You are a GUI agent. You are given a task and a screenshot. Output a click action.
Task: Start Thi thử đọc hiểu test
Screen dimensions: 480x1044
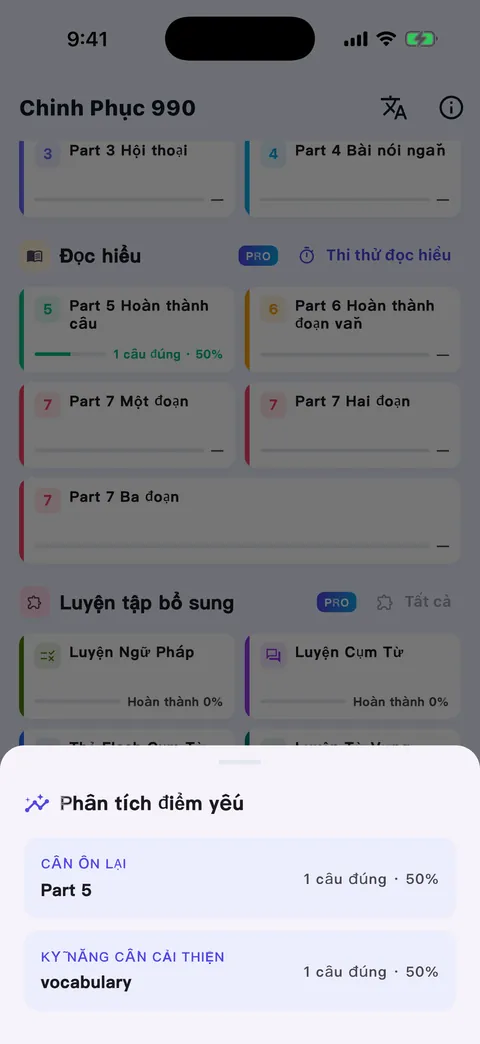[375, 255]
